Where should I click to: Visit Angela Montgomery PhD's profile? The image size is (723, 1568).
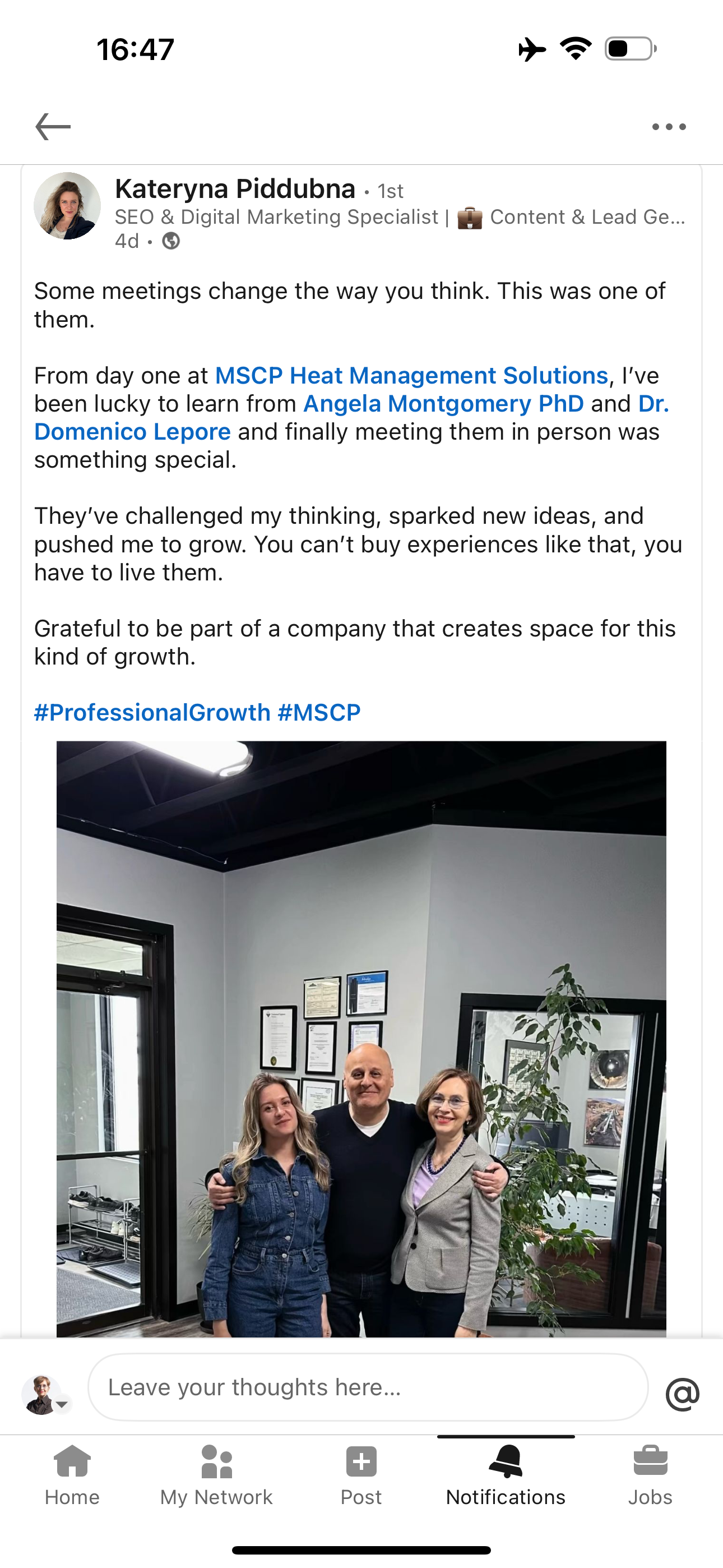coord(443,404)
